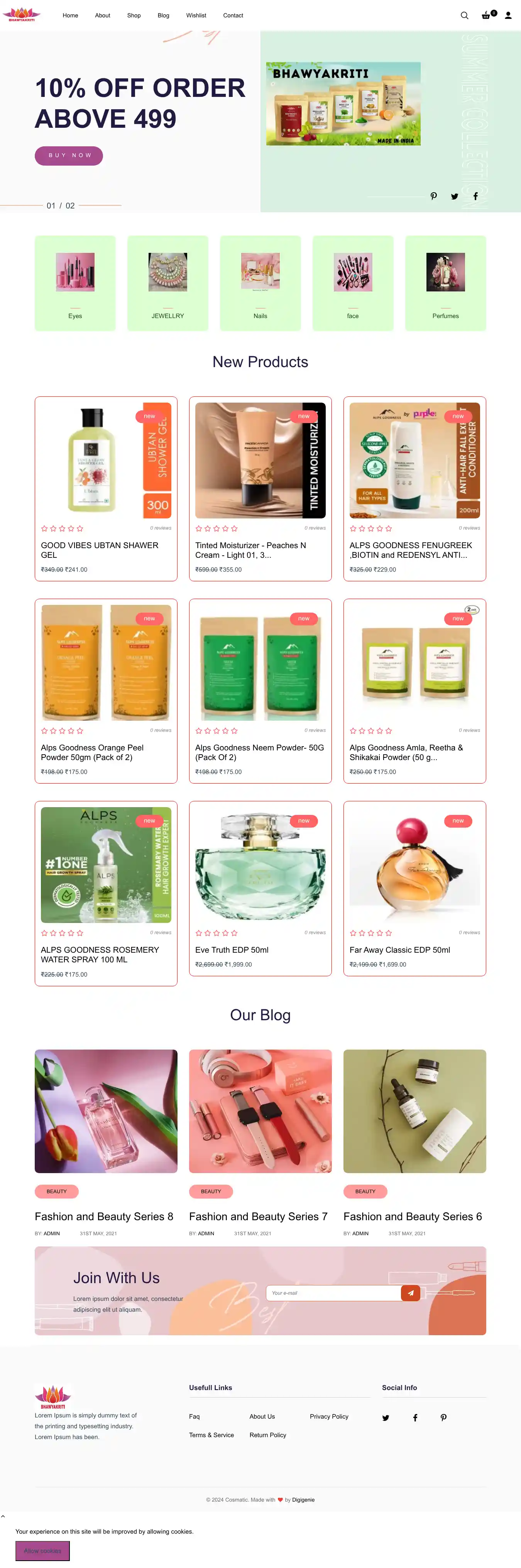Open Good Vibes Ubtan Shawer Gel product
The height and width of the screenshot is (1568, 521).
pos(99,550)
